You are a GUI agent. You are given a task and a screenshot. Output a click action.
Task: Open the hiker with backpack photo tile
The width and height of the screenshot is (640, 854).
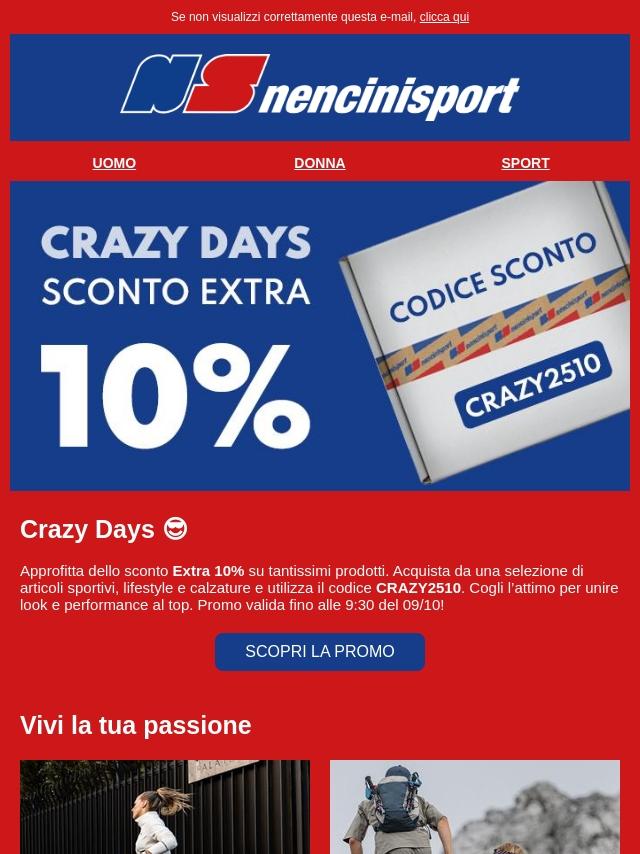[475, 808]
